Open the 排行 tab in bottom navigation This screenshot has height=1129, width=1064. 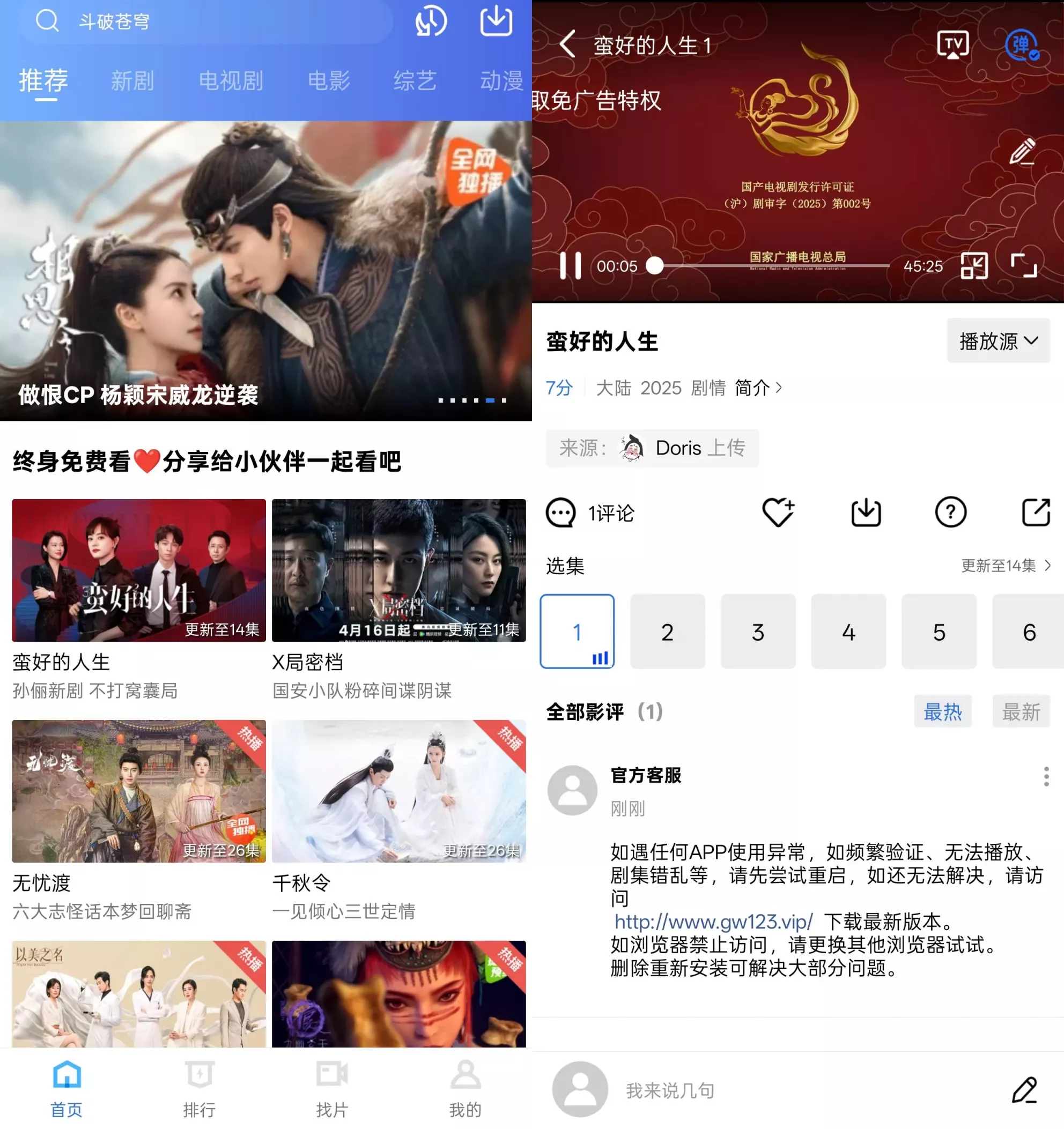[199, 1088]
